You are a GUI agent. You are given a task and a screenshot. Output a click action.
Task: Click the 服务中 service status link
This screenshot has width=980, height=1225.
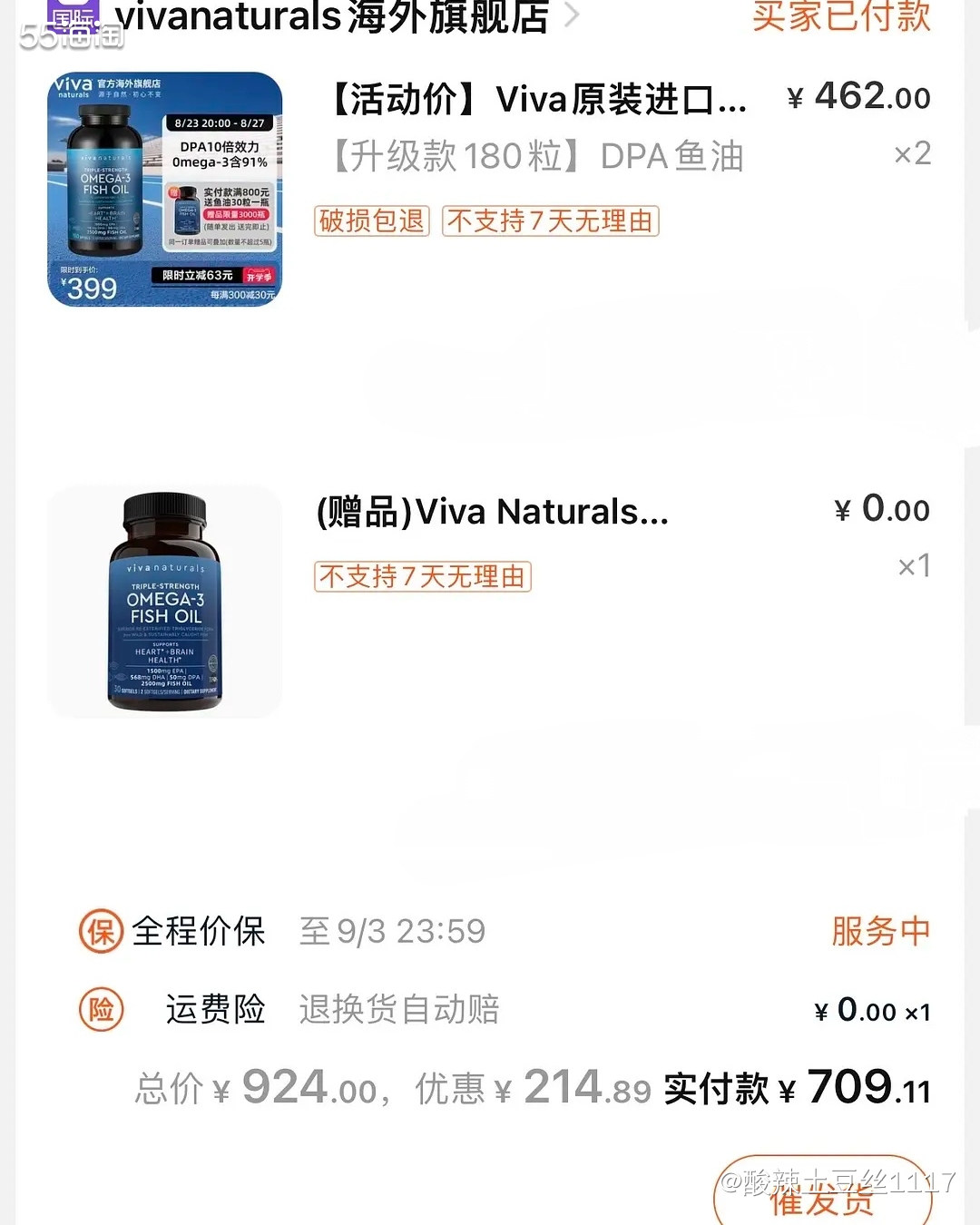pos(878,931)
